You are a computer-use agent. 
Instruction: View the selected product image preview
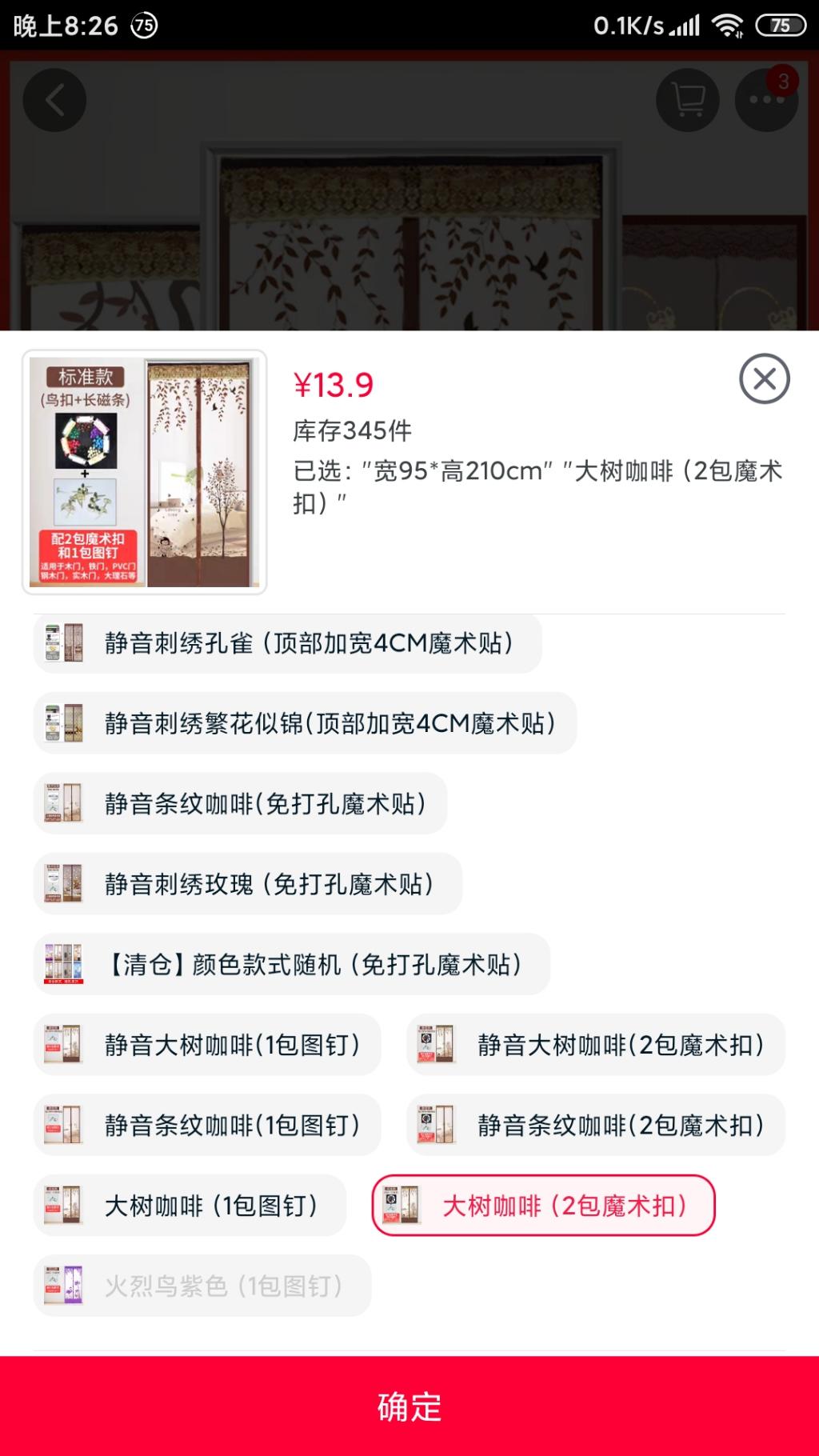[144, 472]
